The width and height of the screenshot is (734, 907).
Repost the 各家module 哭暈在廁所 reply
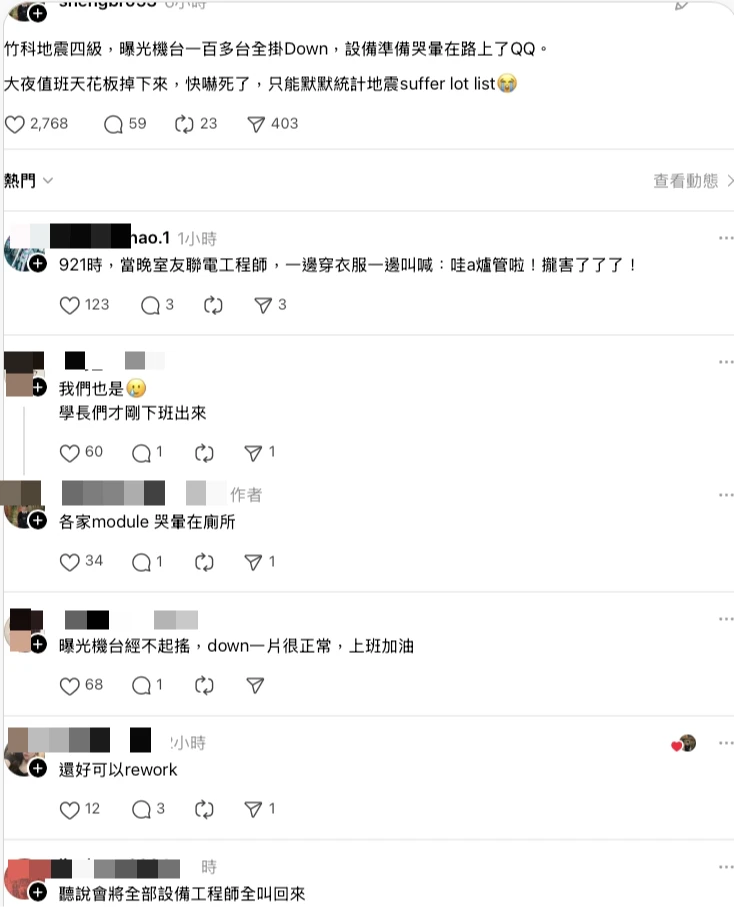coord(204,562)
